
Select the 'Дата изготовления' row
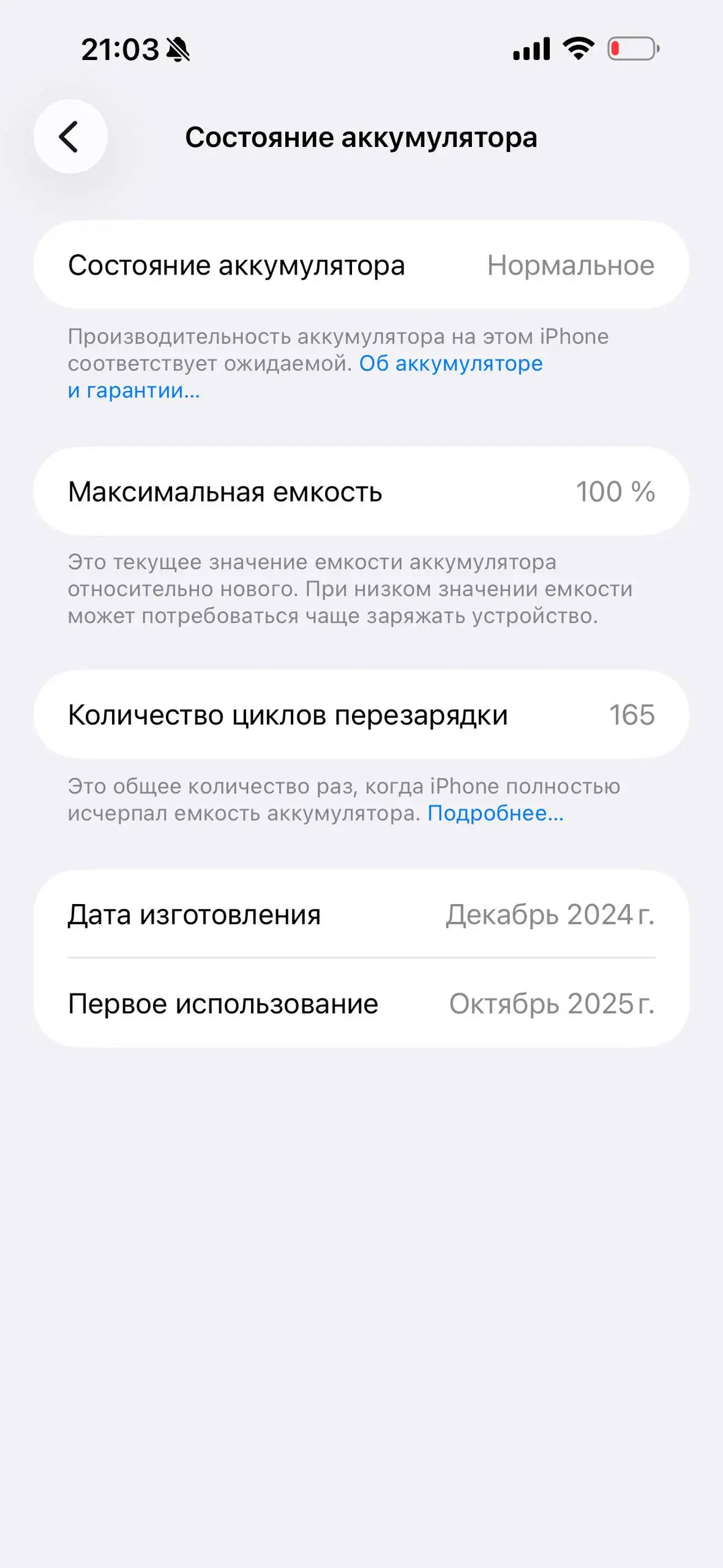[x=195, y=914]
